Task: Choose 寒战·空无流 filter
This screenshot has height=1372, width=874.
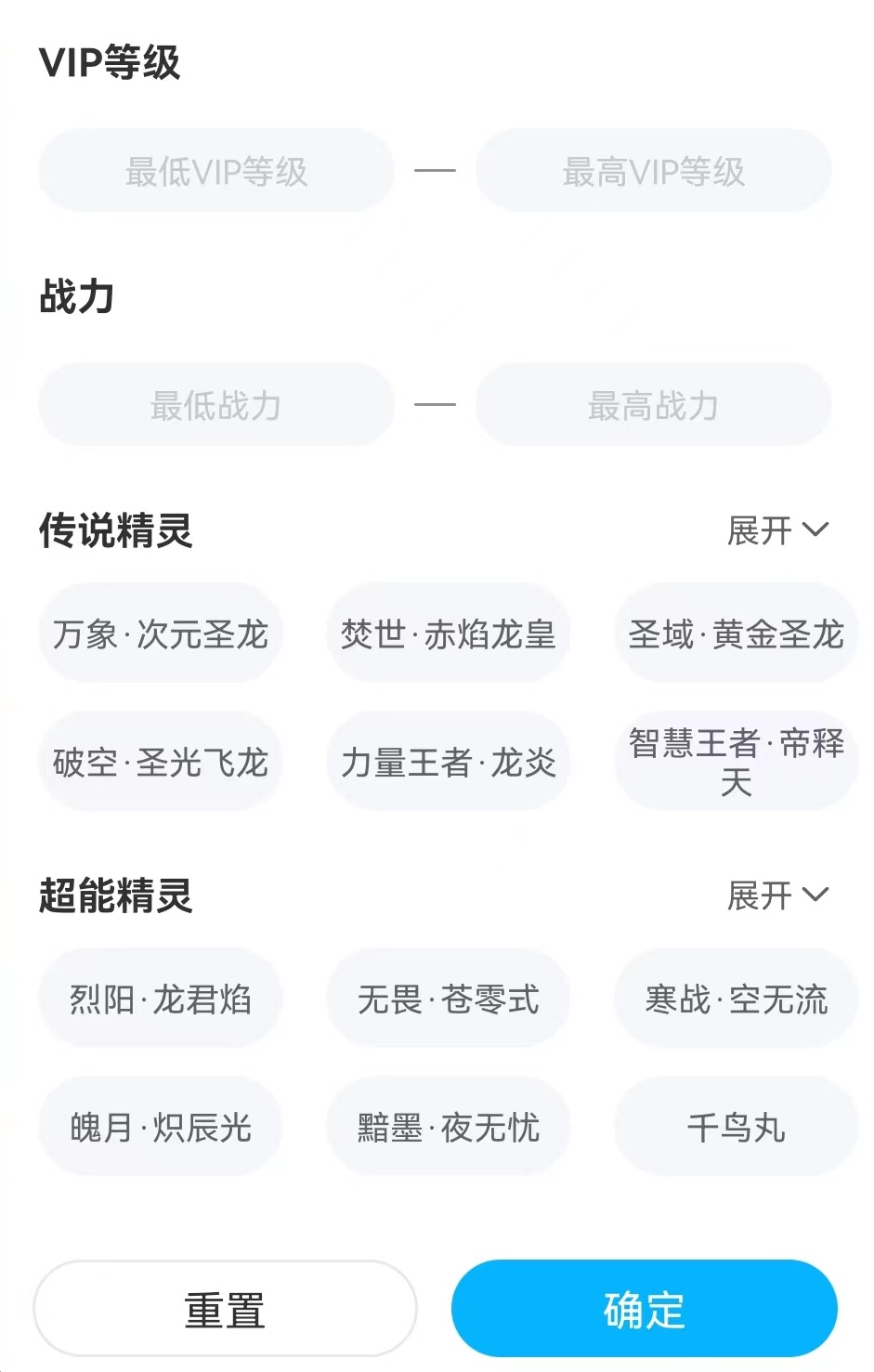Action: (736, 999)
